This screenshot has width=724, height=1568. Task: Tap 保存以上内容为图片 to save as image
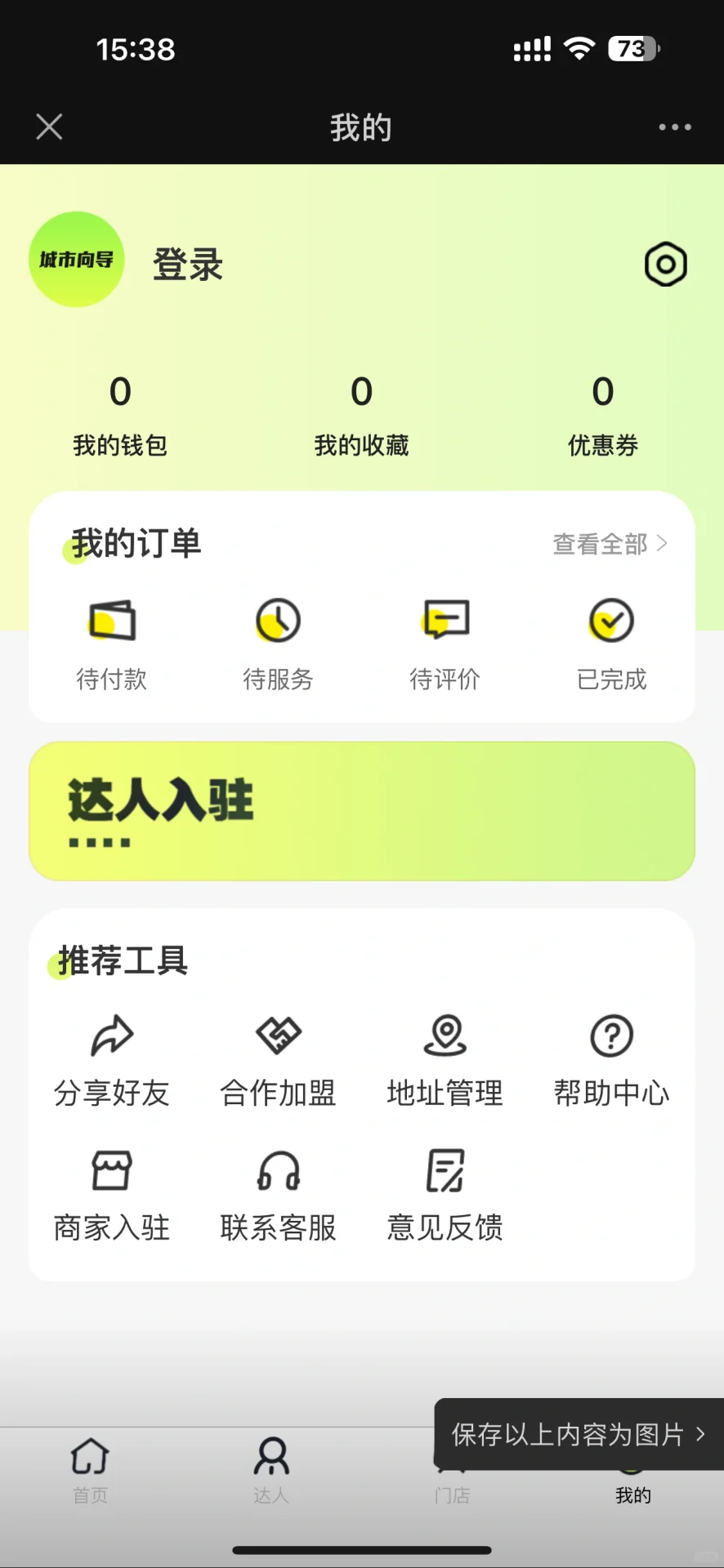point(578,1434)
